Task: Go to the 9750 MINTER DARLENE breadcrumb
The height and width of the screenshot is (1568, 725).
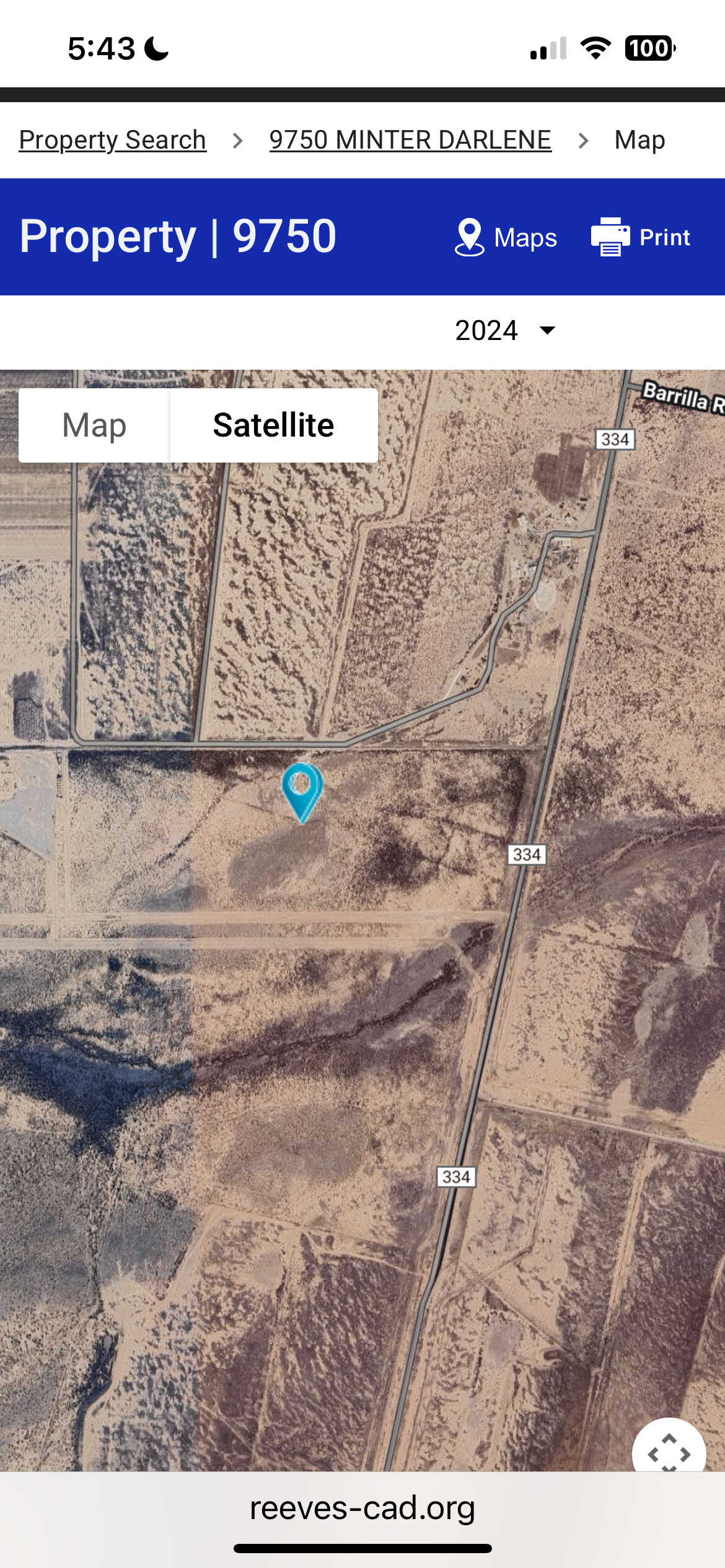Action: [x=410, y=140]
